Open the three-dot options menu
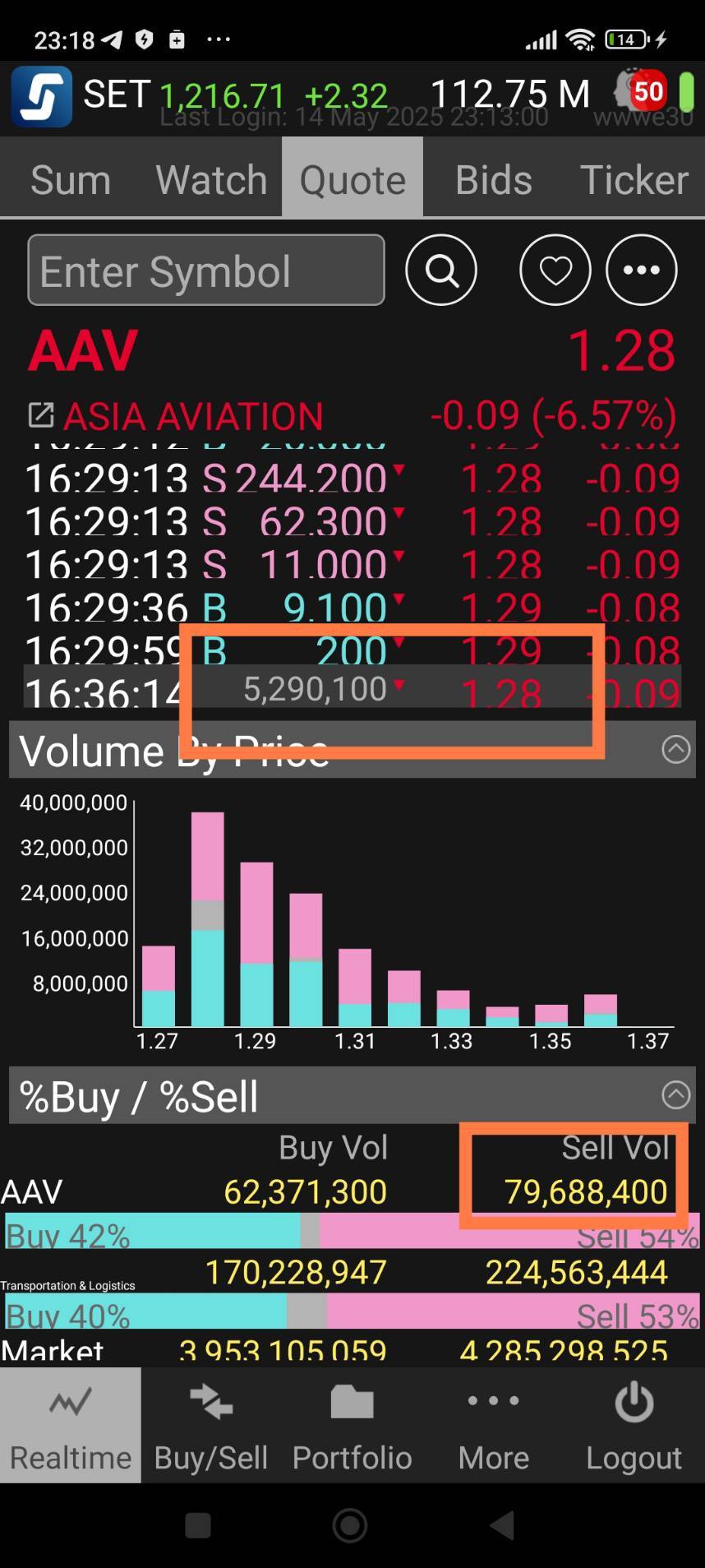 click(641, 271)
